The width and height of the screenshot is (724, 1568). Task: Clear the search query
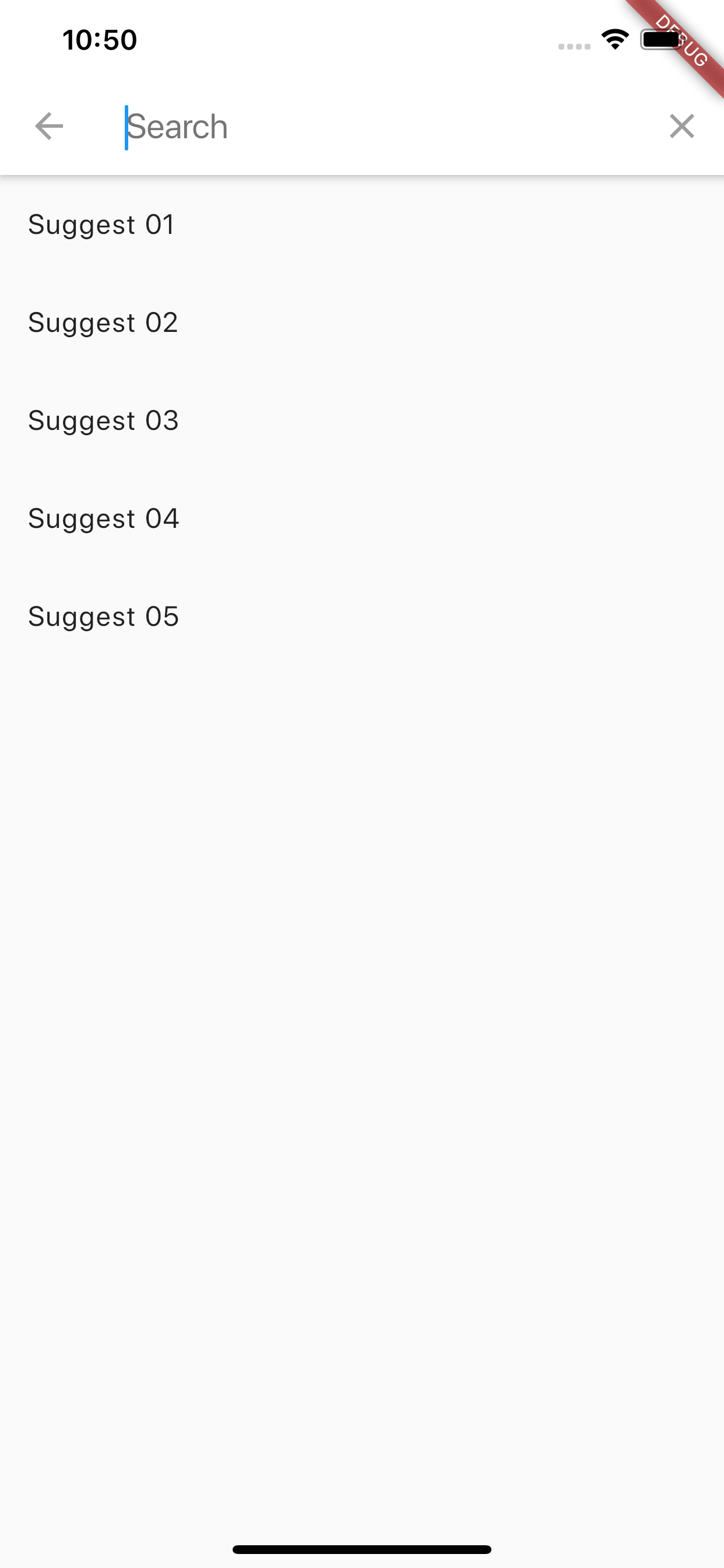[681, 127]
